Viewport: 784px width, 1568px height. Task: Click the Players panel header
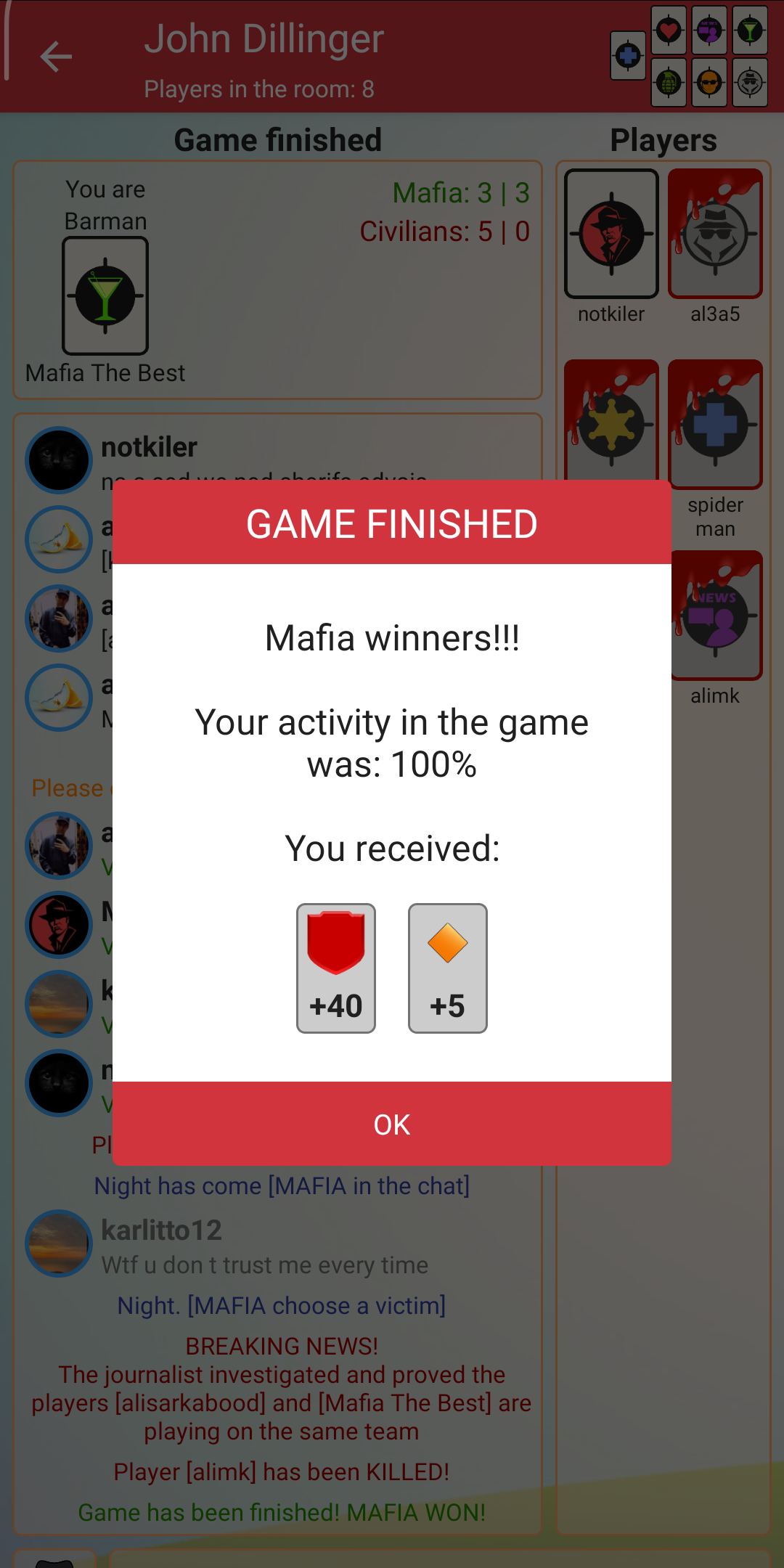(x=663, y=139)
